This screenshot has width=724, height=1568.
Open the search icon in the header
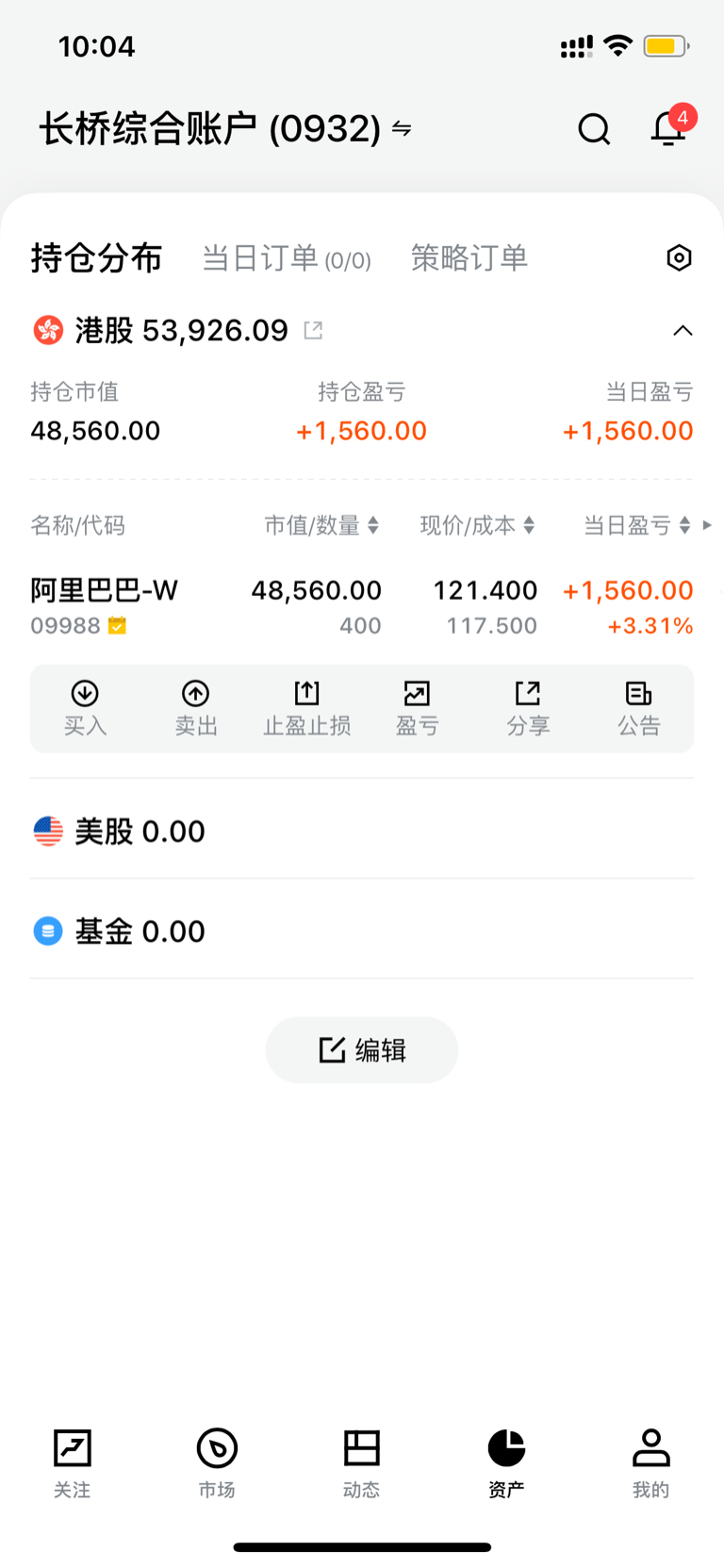pyautogui.click(x=594, y=128)
